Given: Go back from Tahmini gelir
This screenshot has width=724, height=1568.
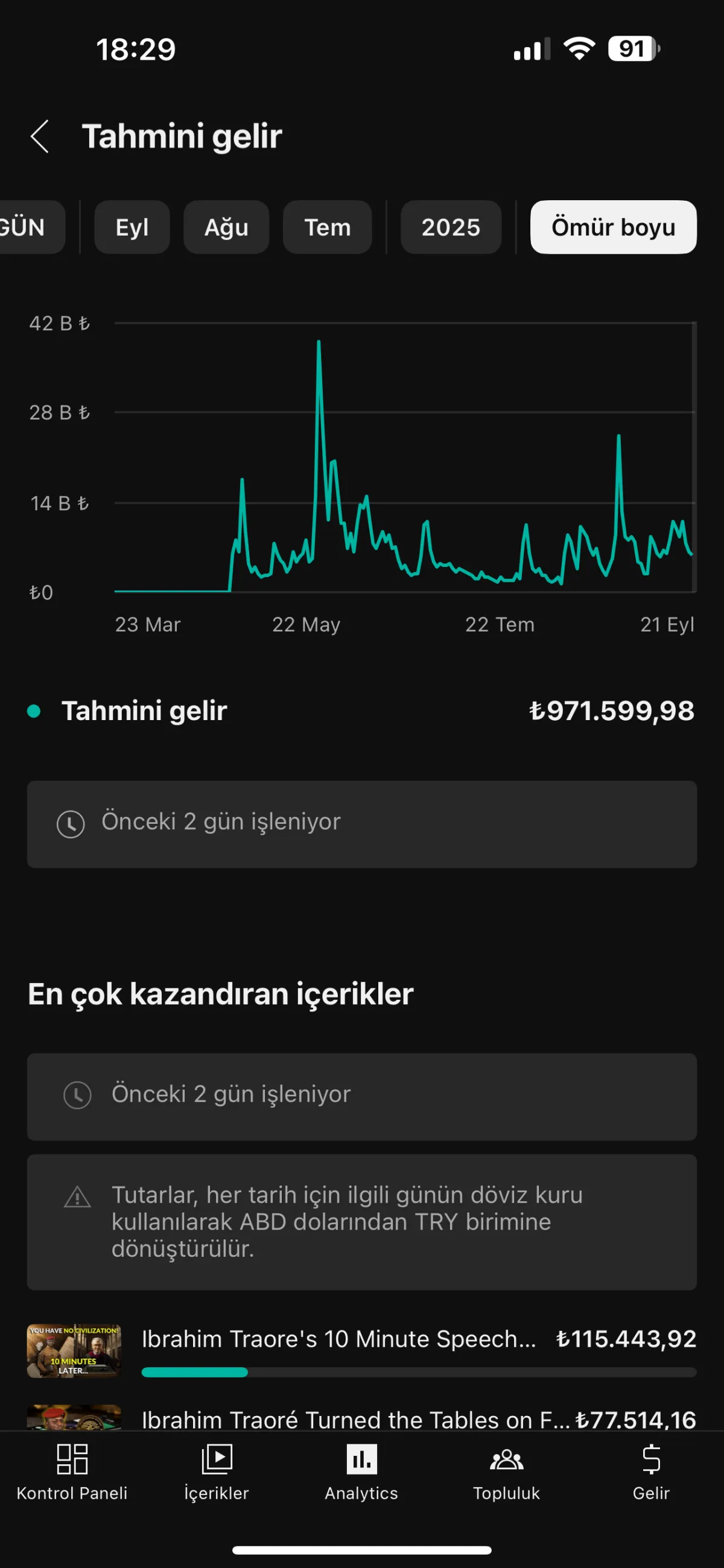Looking at the screenshot, I should [40, 136].
